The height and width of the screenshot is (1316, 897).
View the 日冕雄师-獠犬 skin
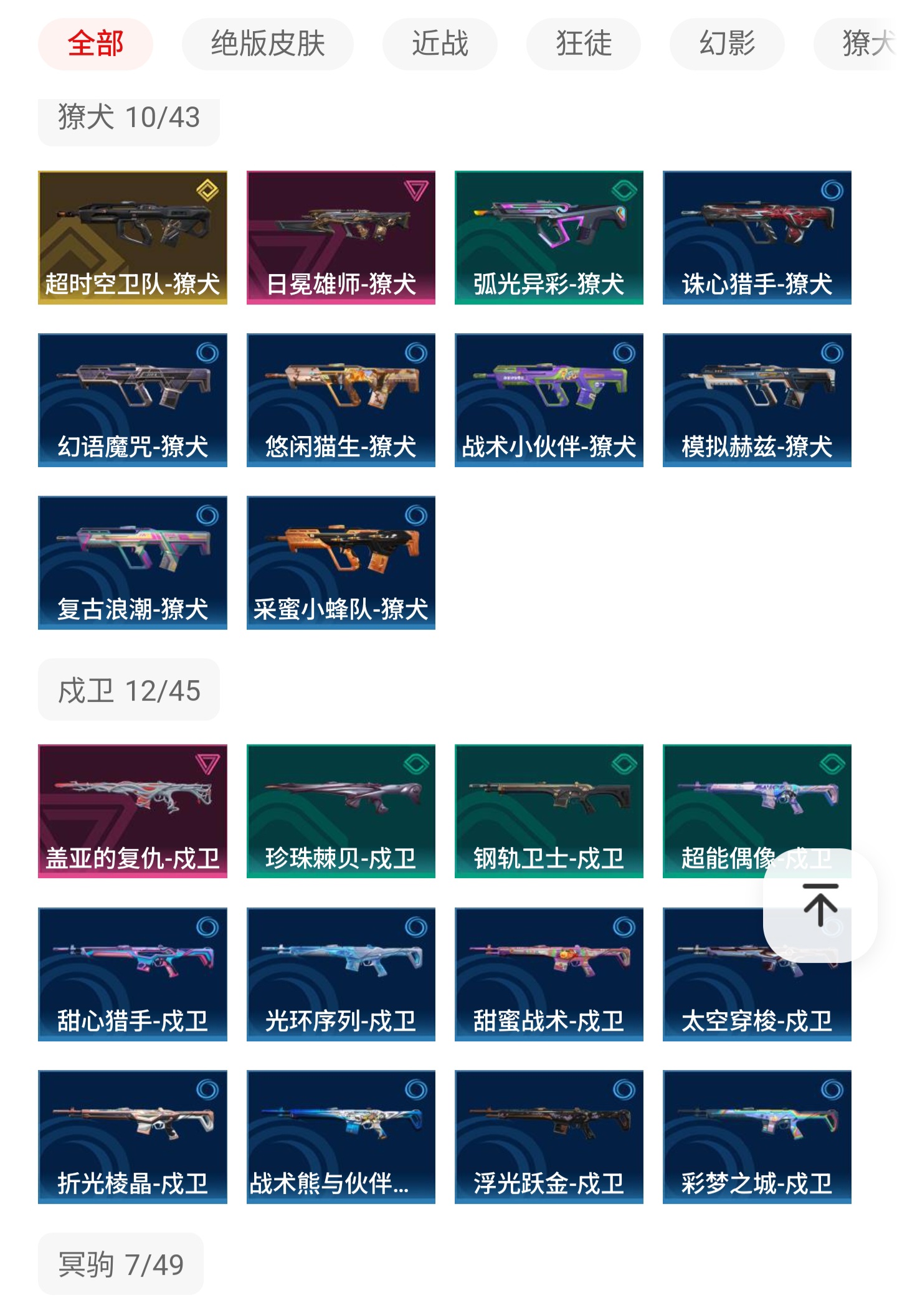(x=341, y=237)
